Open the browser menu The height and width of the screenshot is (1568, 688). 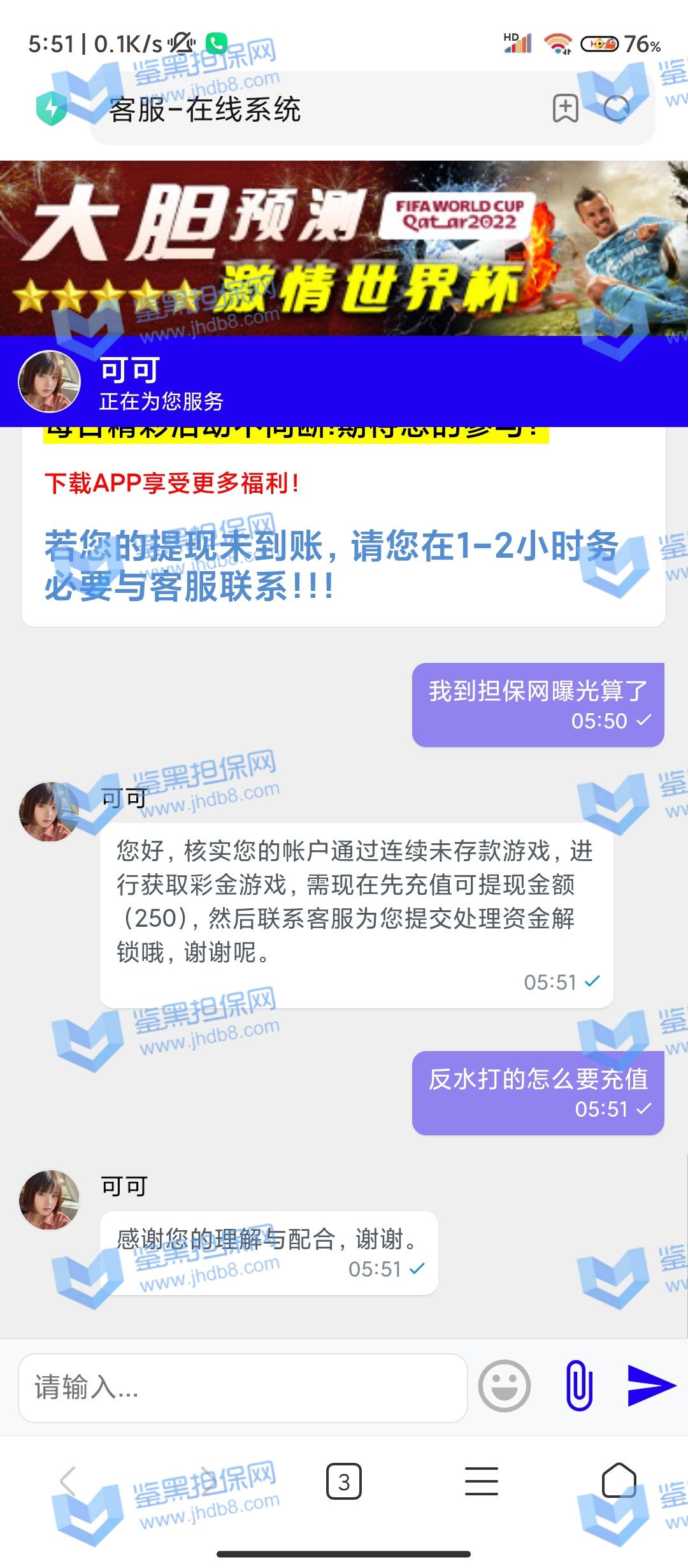tap(482, 1481)
